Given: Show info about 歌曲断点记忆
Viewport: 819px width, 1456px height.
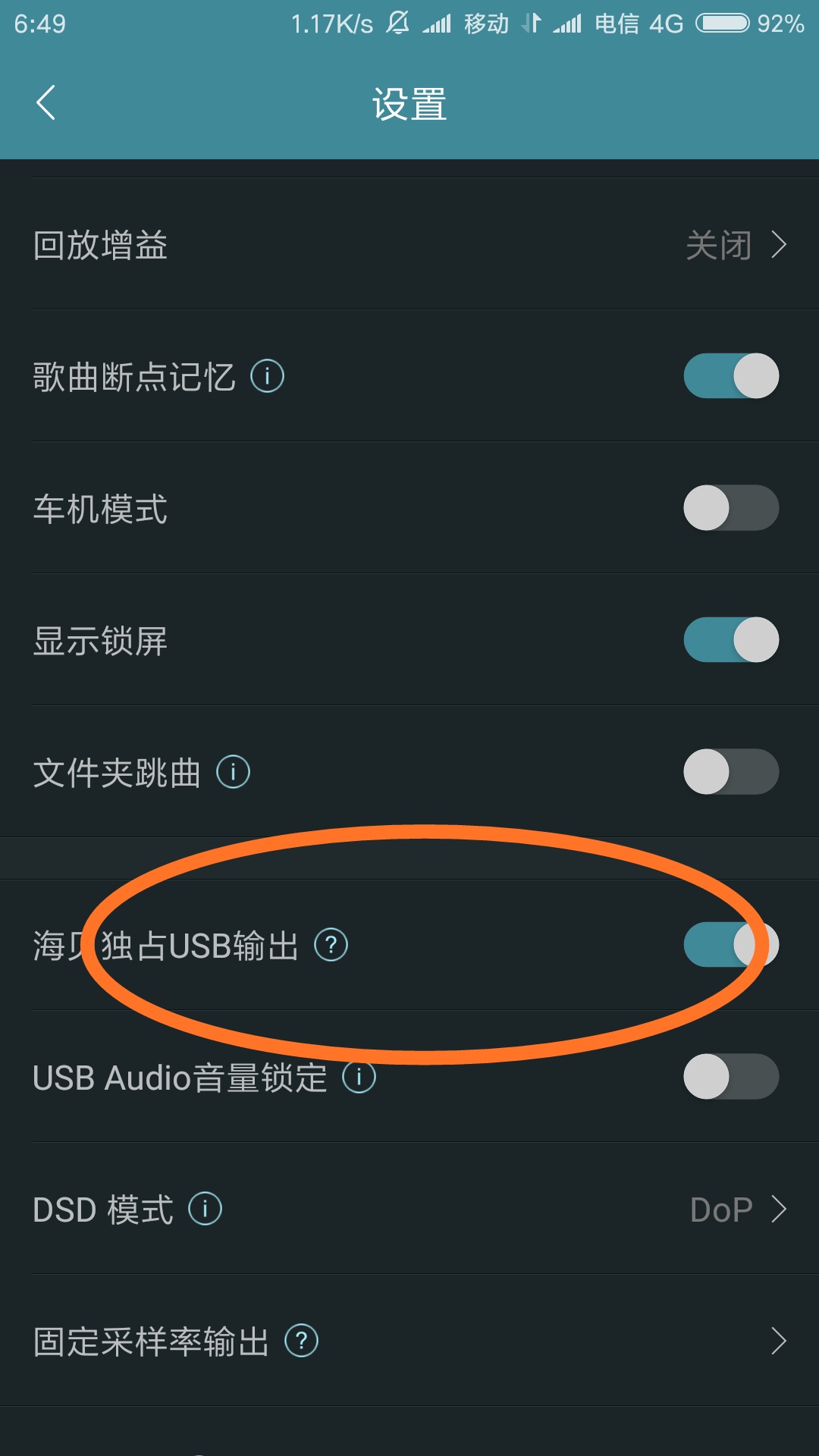Looking at the screenshot, I should click(x=268, y=376).
